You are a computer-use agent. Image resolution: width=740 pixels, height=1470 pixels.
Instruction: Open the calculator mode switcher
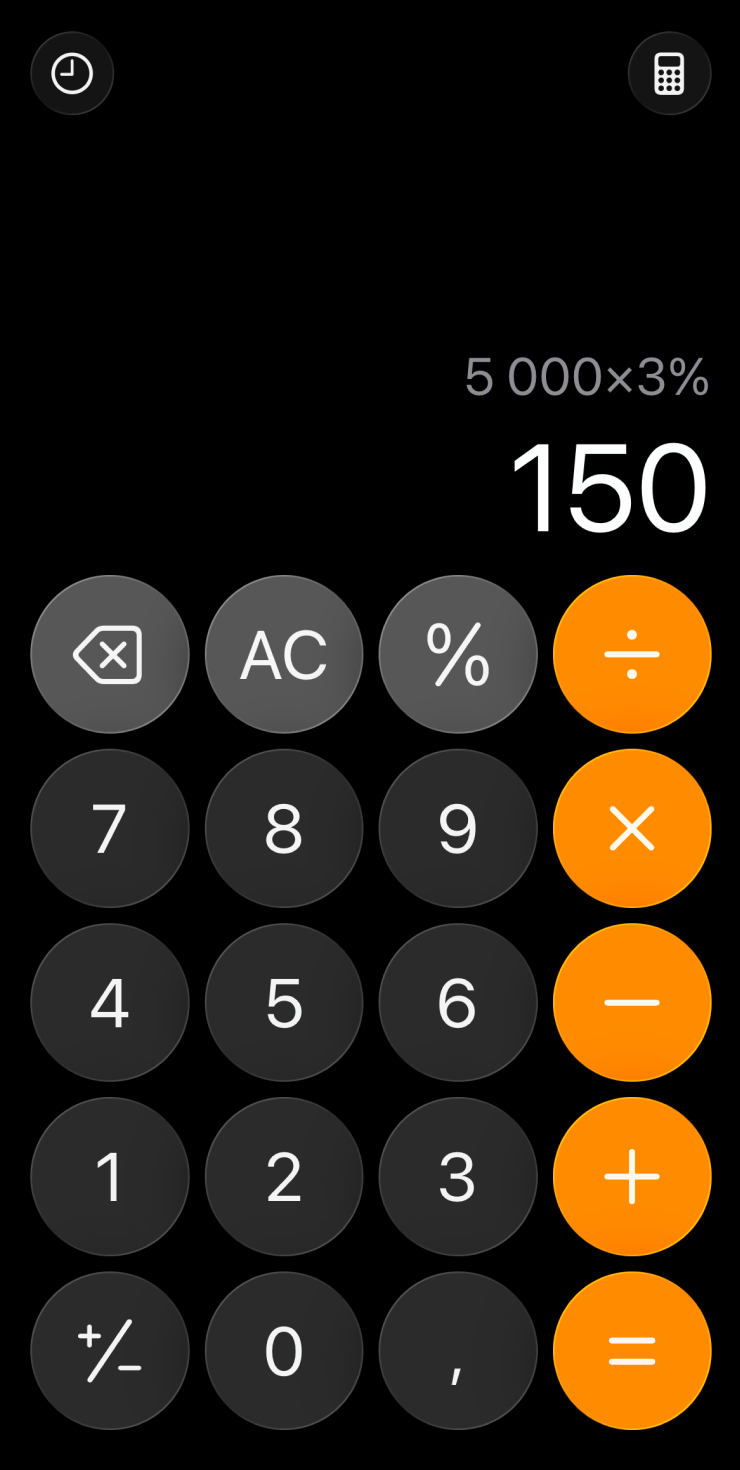[669, 73]
